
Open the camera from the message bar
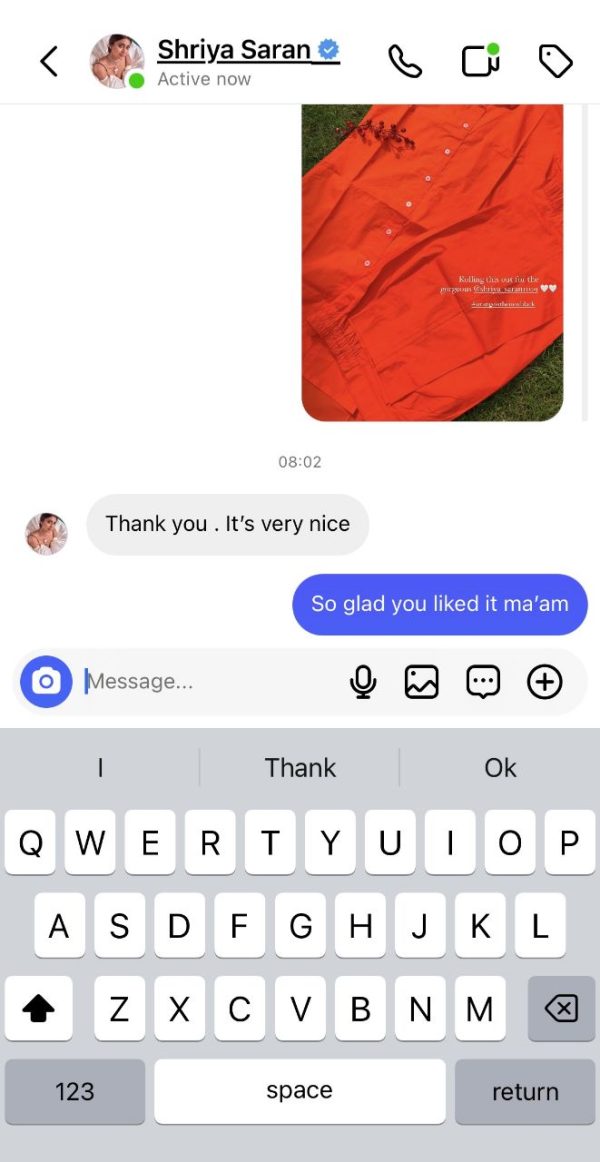tap(46, 682)
